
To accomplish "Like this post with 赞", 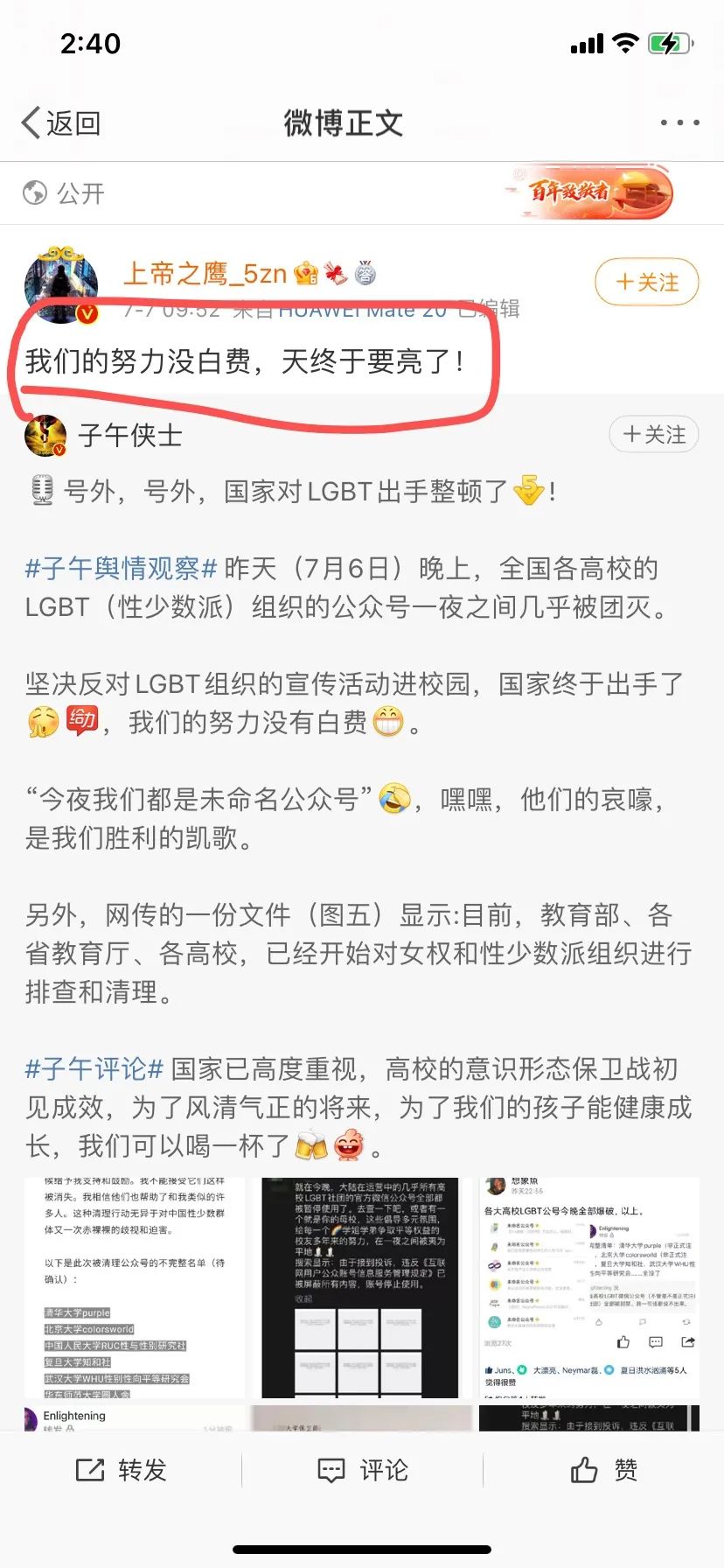I will point(603,1470).
